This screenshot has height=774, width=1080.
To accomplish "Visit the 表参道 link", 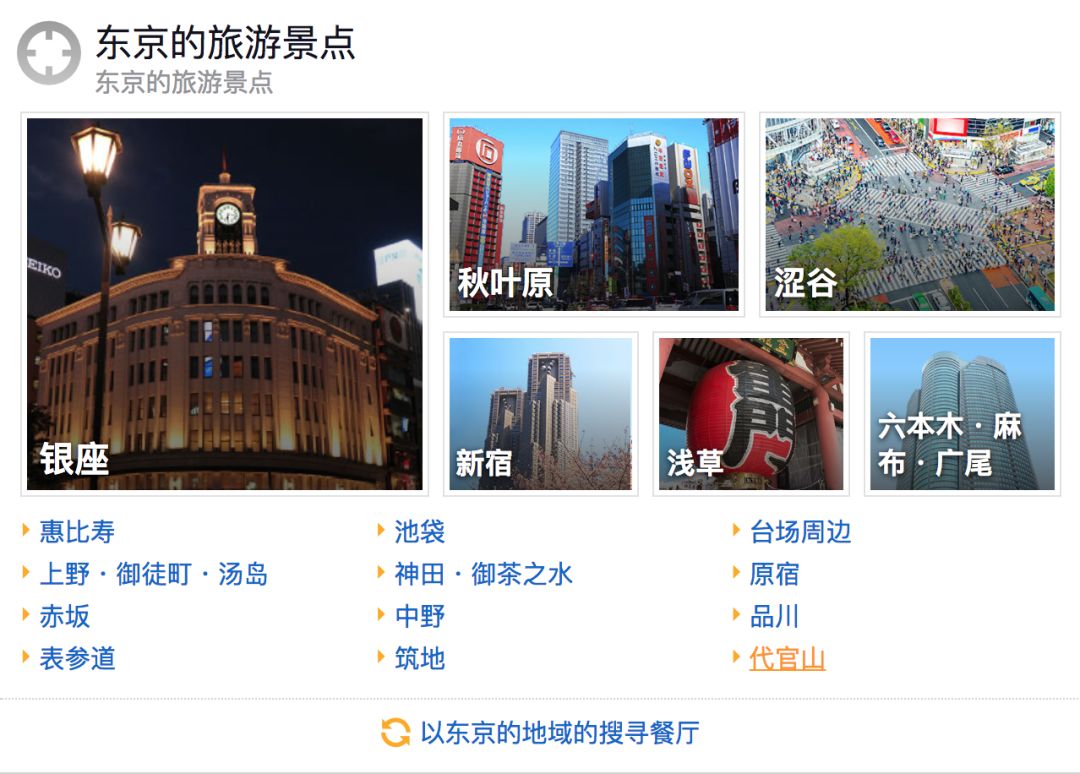I will (x=77, y=659).
